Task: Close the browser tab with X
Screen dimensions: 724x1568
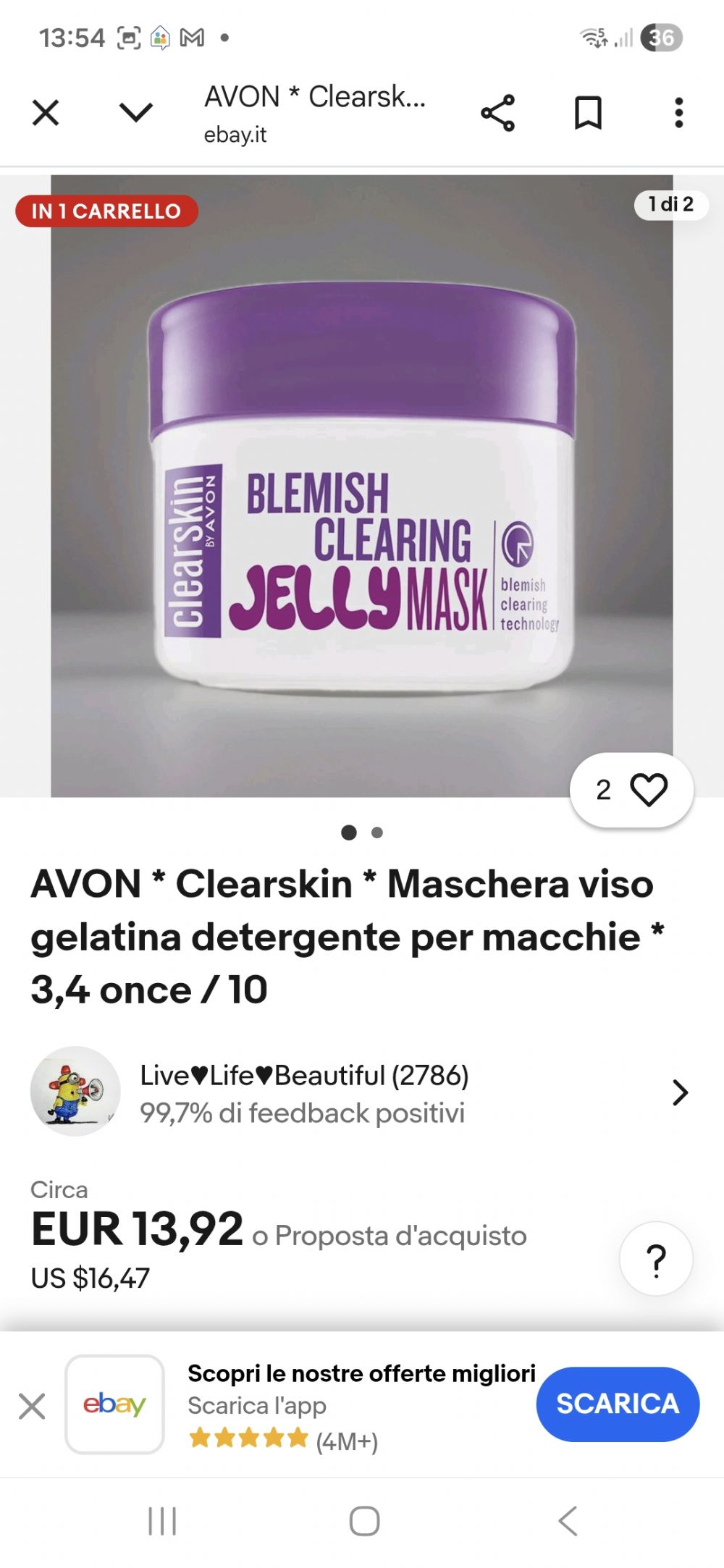Action: pos(46,113)
